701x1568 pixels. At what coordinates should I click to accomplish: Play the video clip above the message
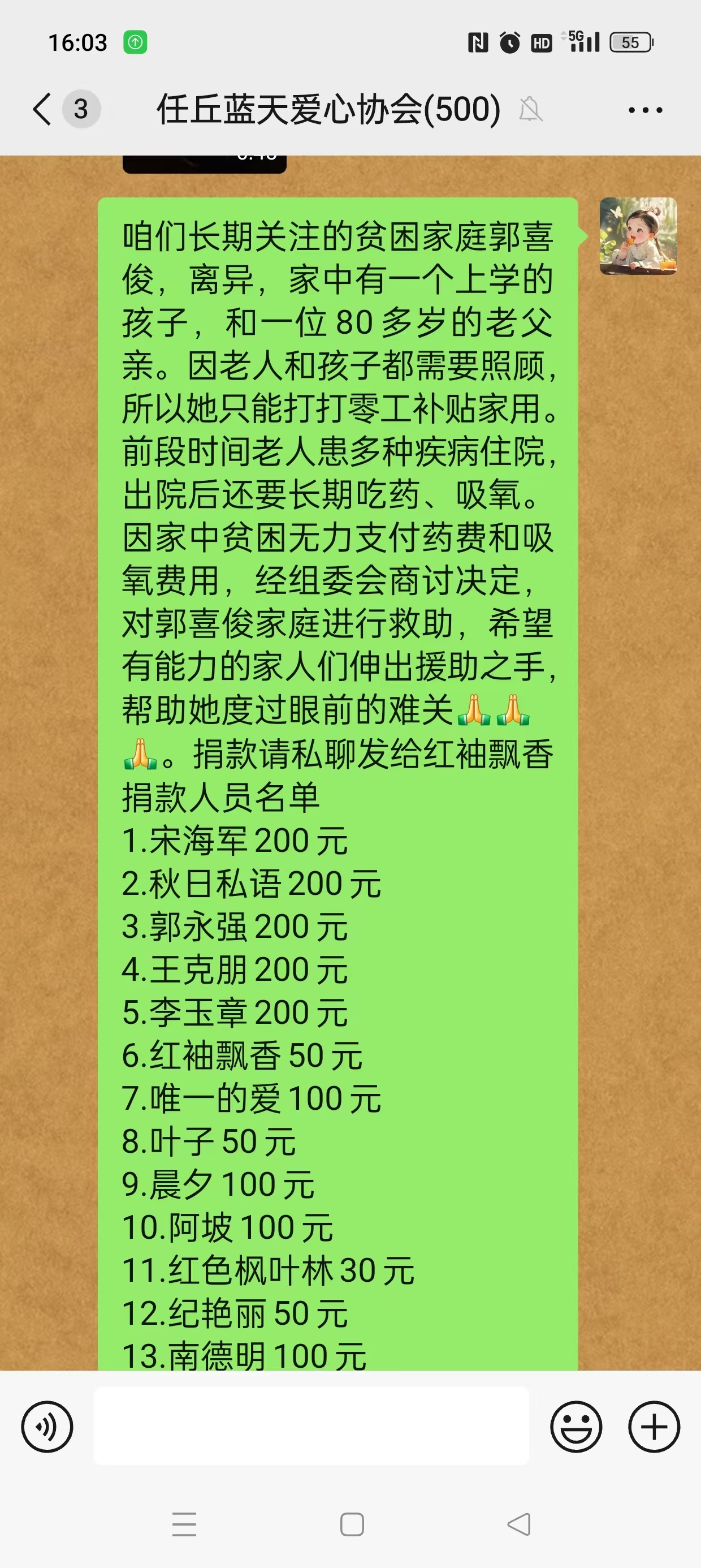[x=205, y=163]
